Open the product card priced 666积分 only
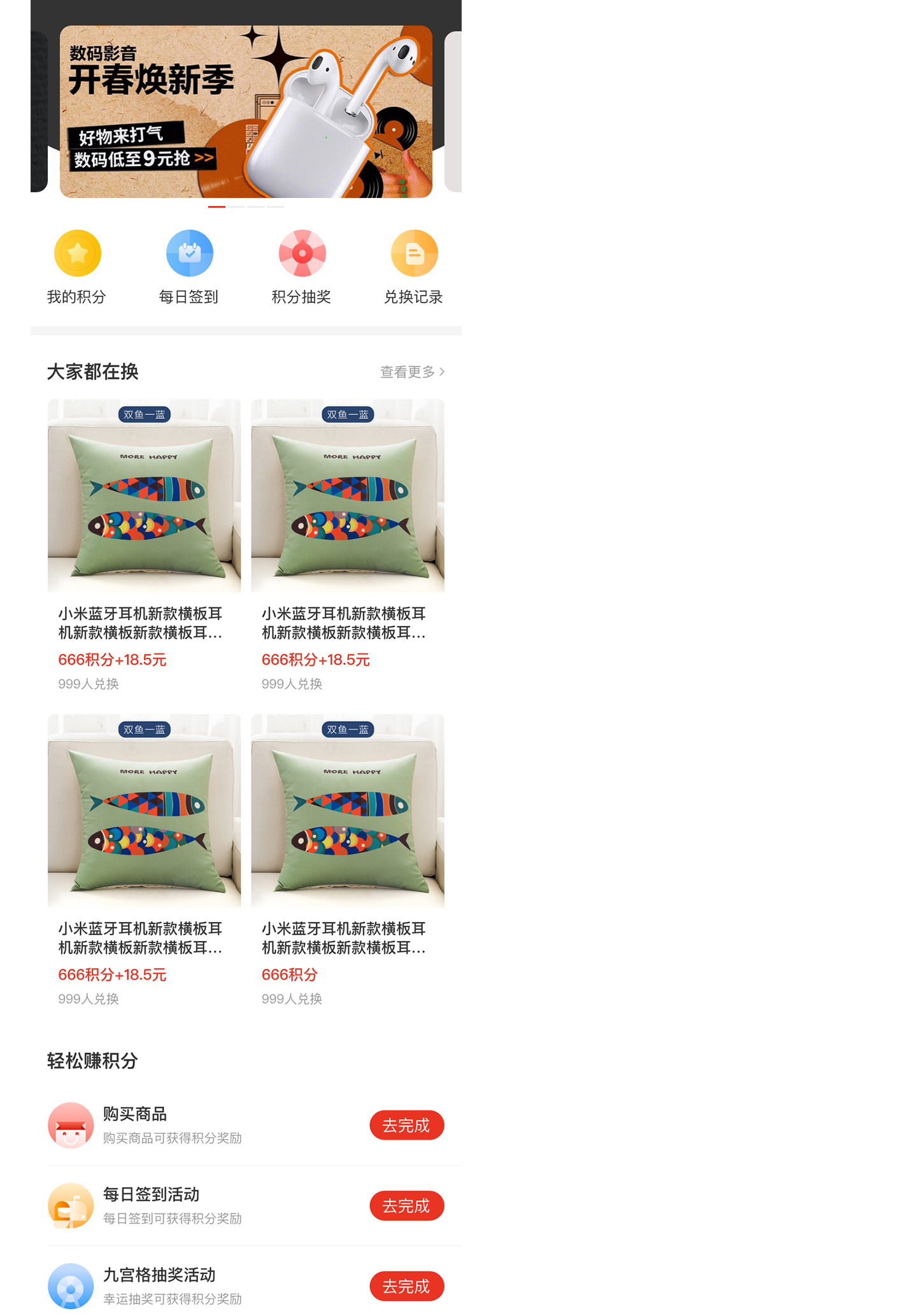917x1316 pixels. [x=348, y=860]
